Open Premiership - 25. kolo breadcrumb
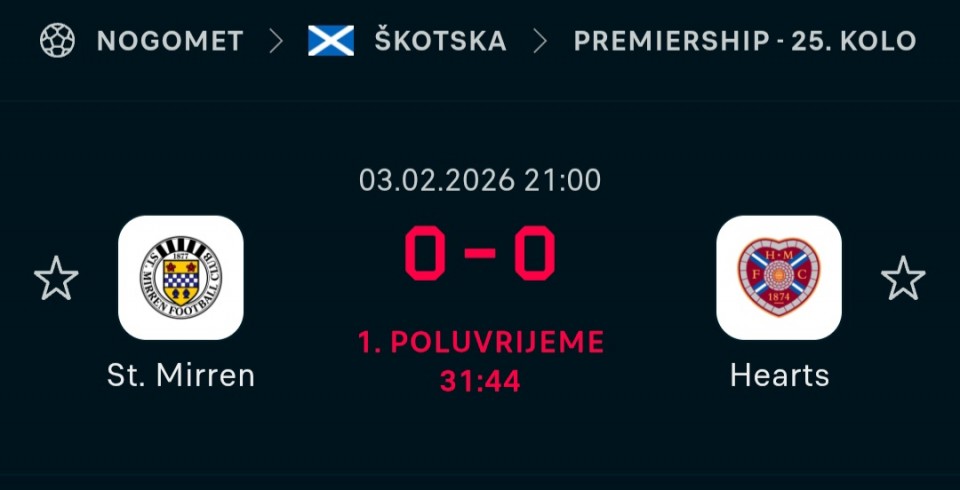Viewport: 960px width, 490px height. (744, 41)
